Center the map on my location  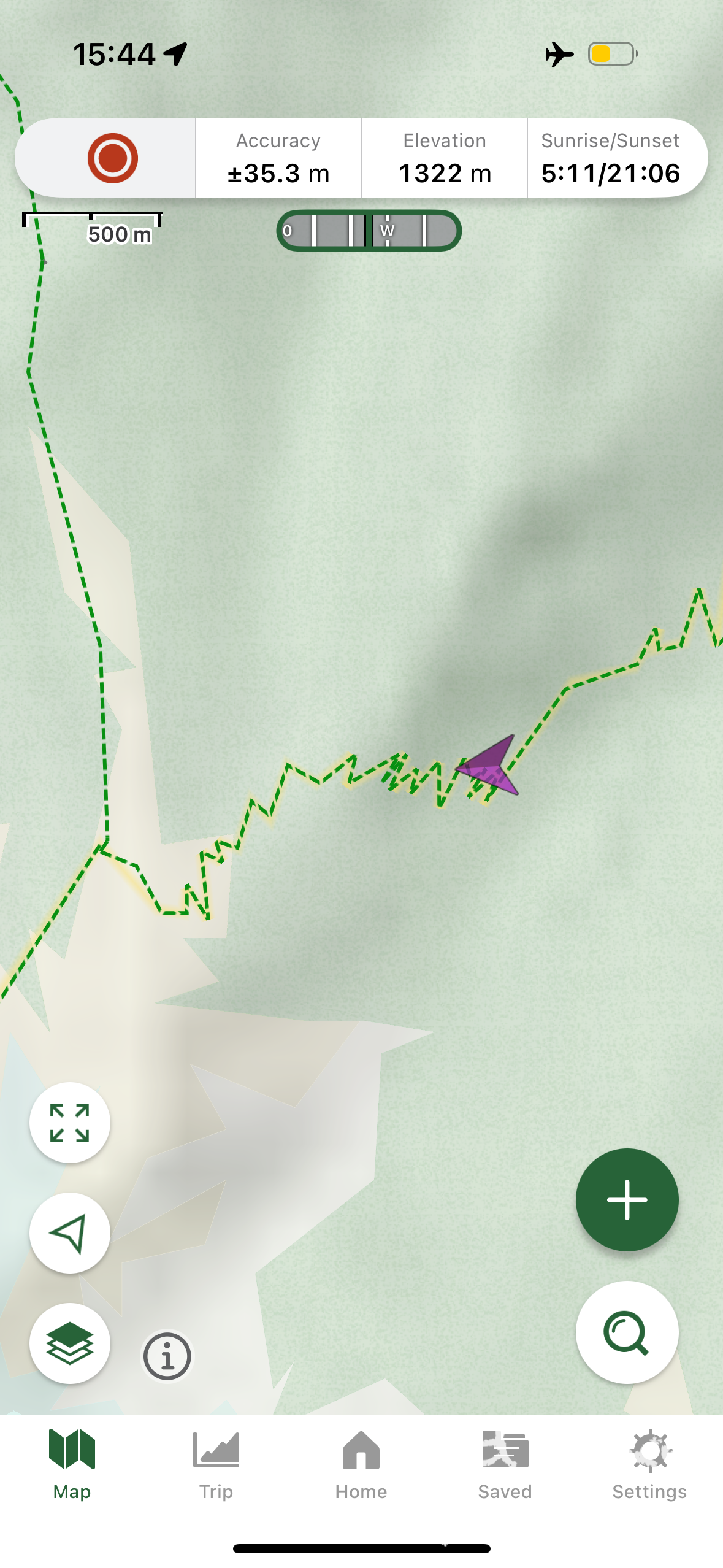pyautogui.click(x=70, y=1233)
